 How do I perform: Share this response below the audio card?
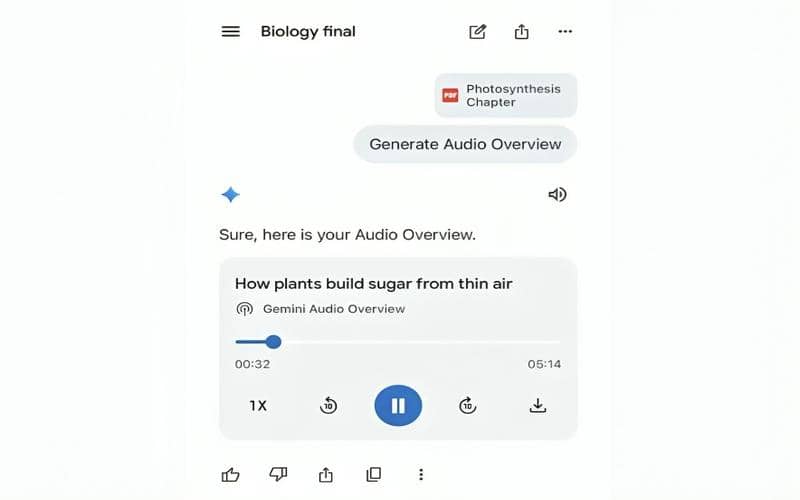coord(325,474)
